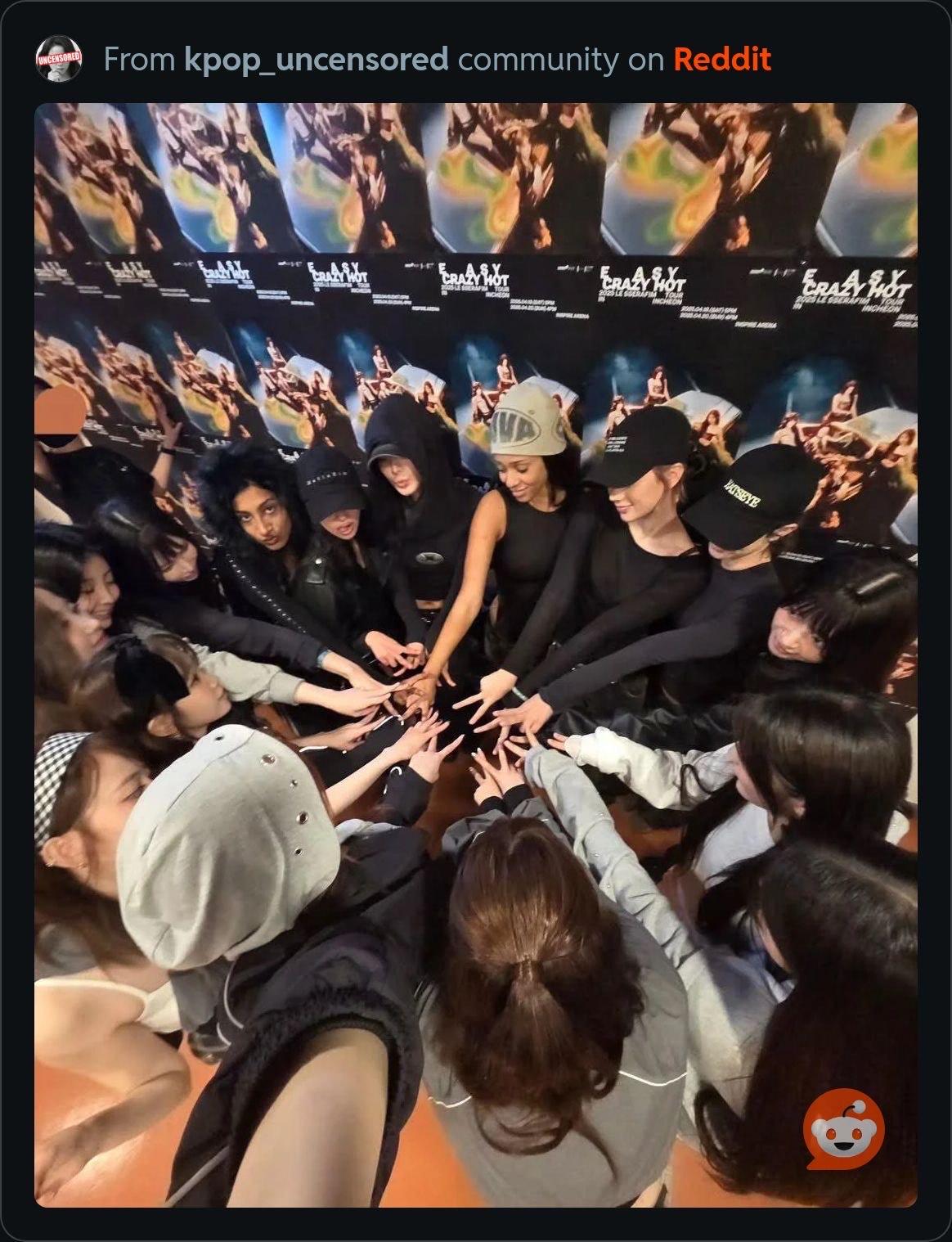The image size is (952, 1242).
Task: Tap the kpop_uncensored community avatar
Action: pos(59,58)
